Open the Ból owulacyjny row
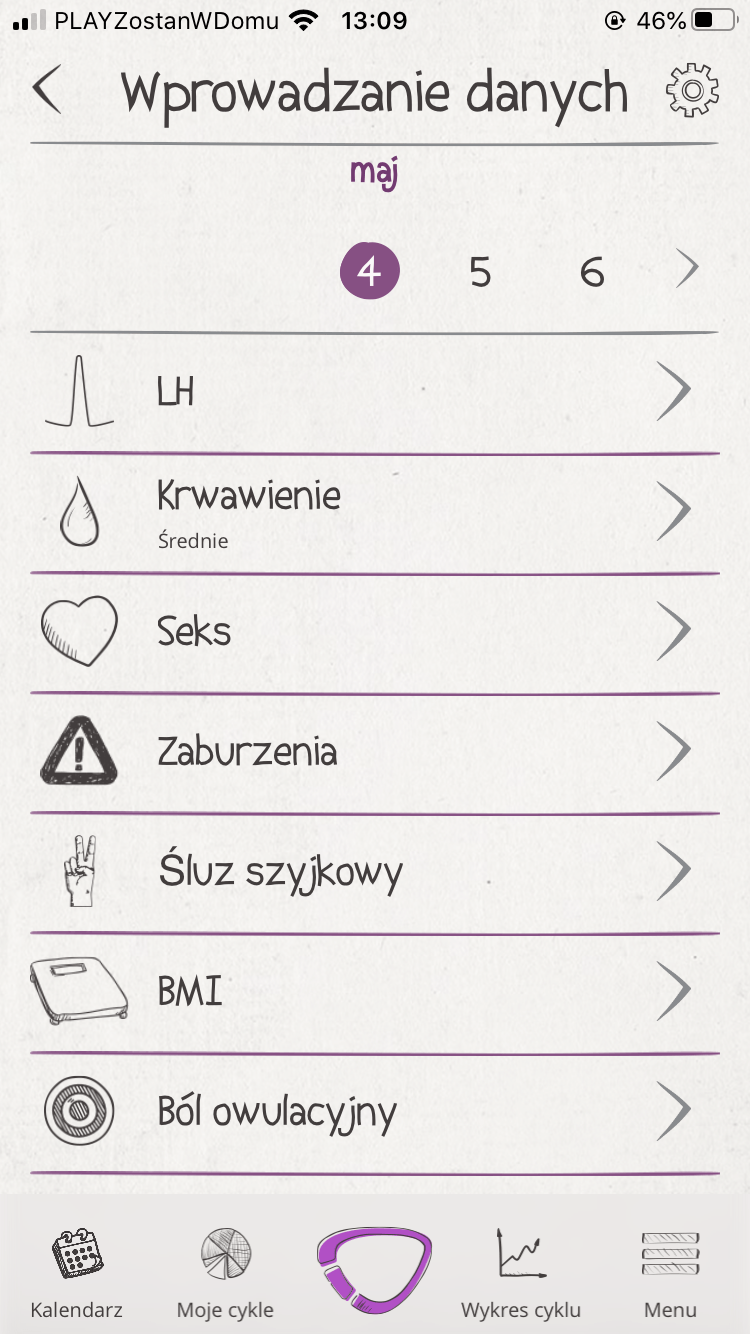 click(x=375, y=1112)
